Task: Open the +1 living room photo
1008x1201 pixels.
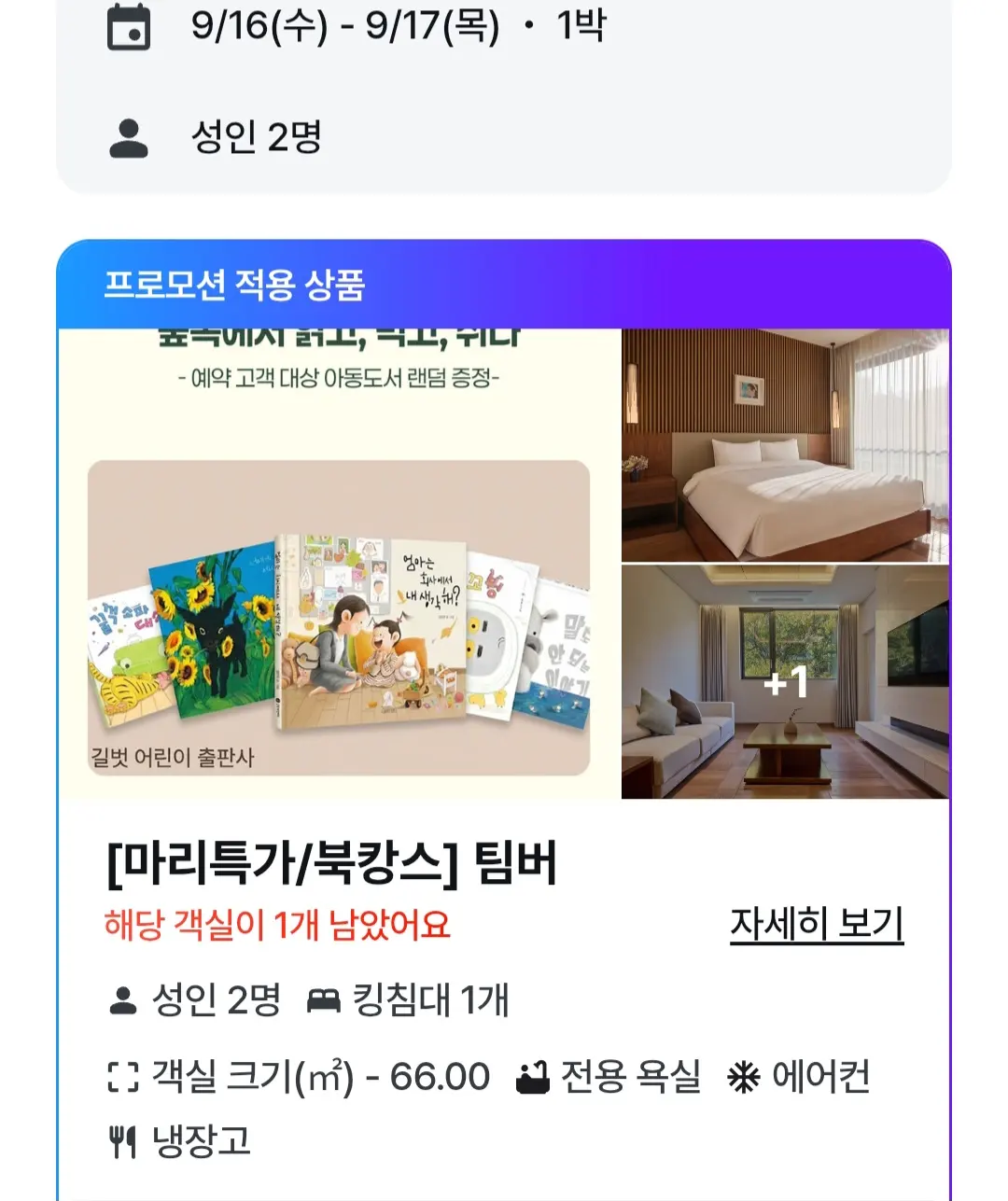Action: pos(786,682)
